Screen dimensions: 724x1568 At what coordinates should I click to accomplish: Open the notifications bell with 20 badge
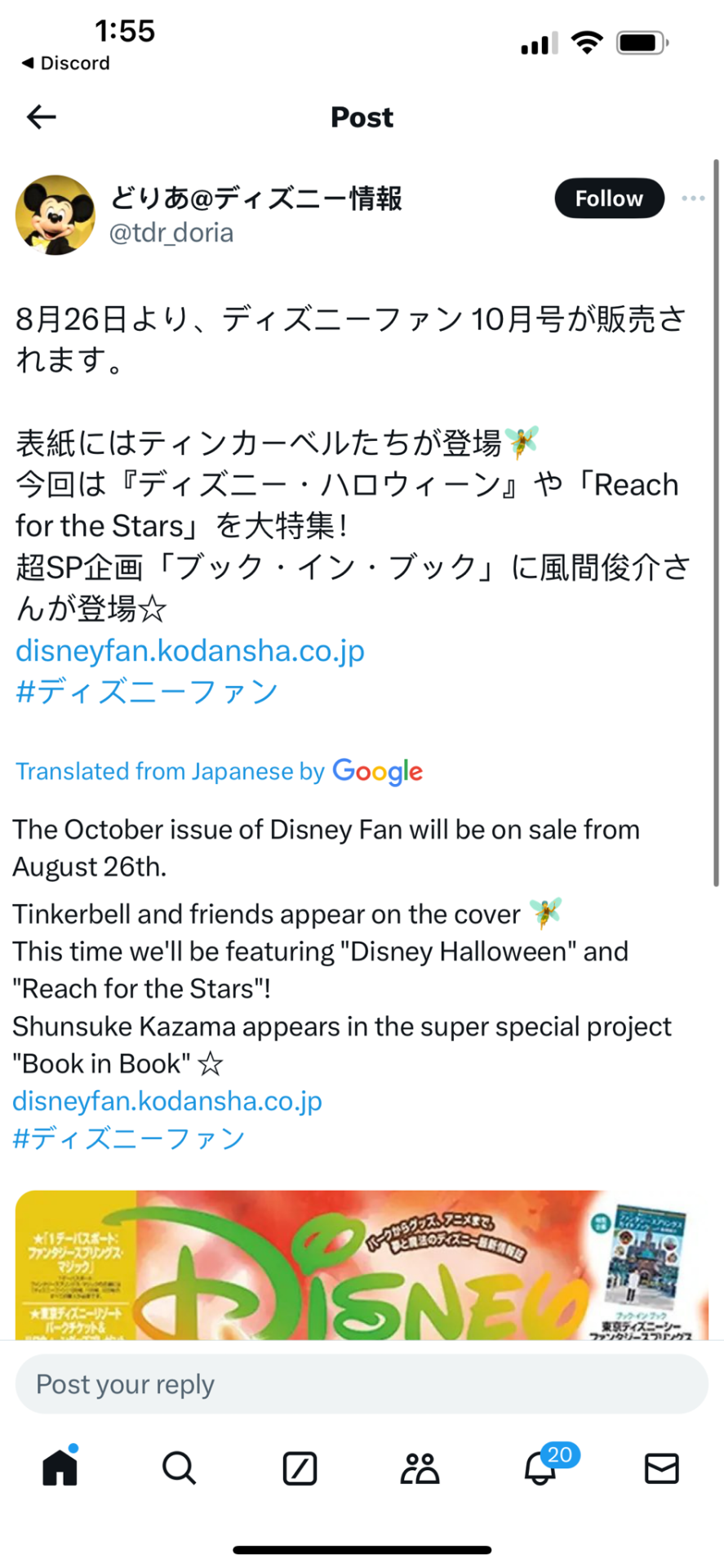540,1468
